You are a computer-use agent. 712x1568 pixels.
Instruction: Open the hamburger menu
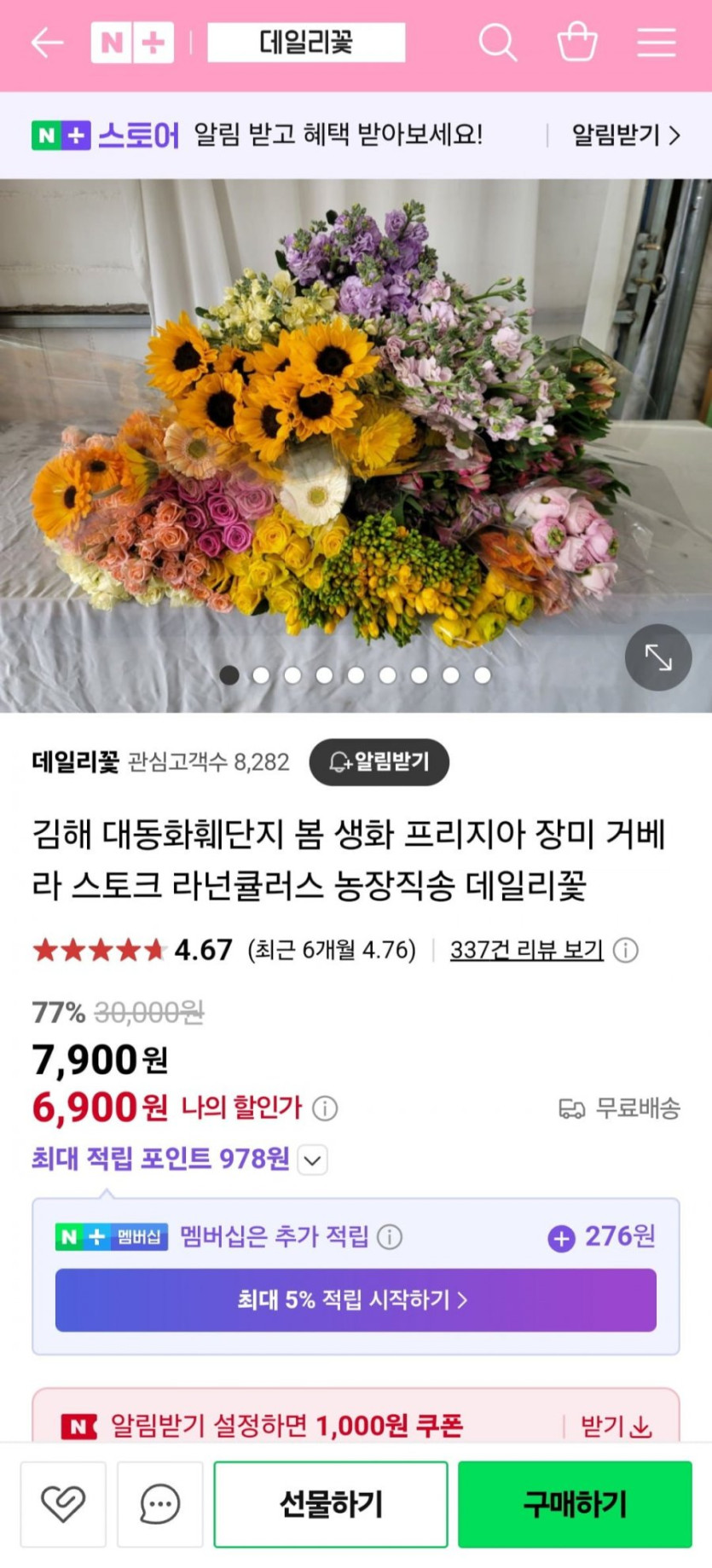coord(656,43)
